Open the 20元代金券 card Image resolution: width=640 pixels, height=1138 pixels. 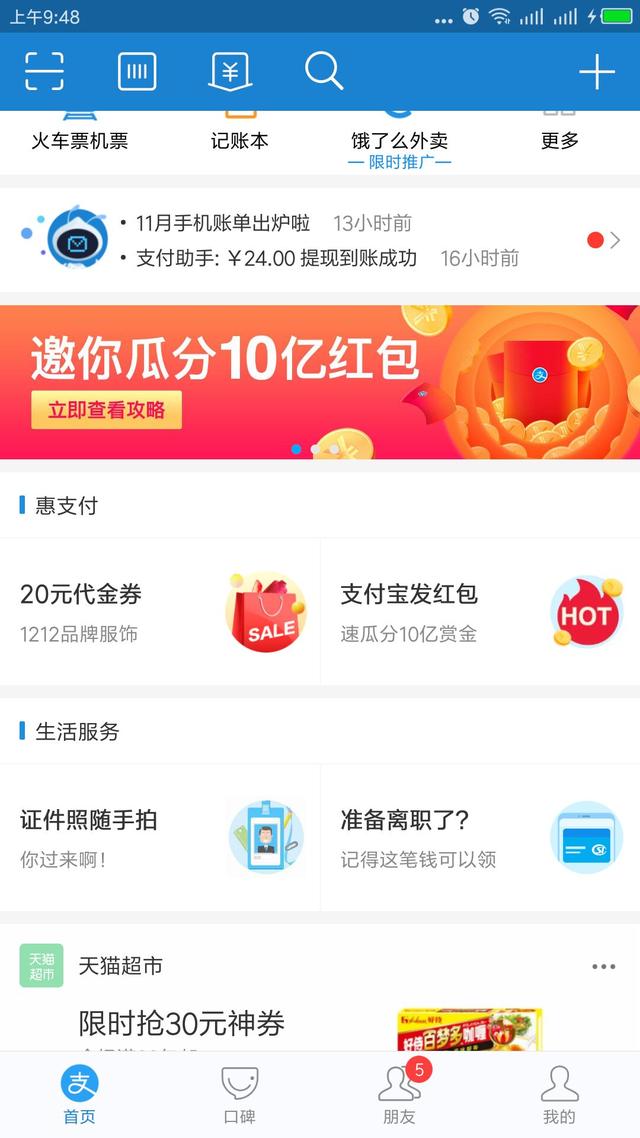tap(160, 612)
